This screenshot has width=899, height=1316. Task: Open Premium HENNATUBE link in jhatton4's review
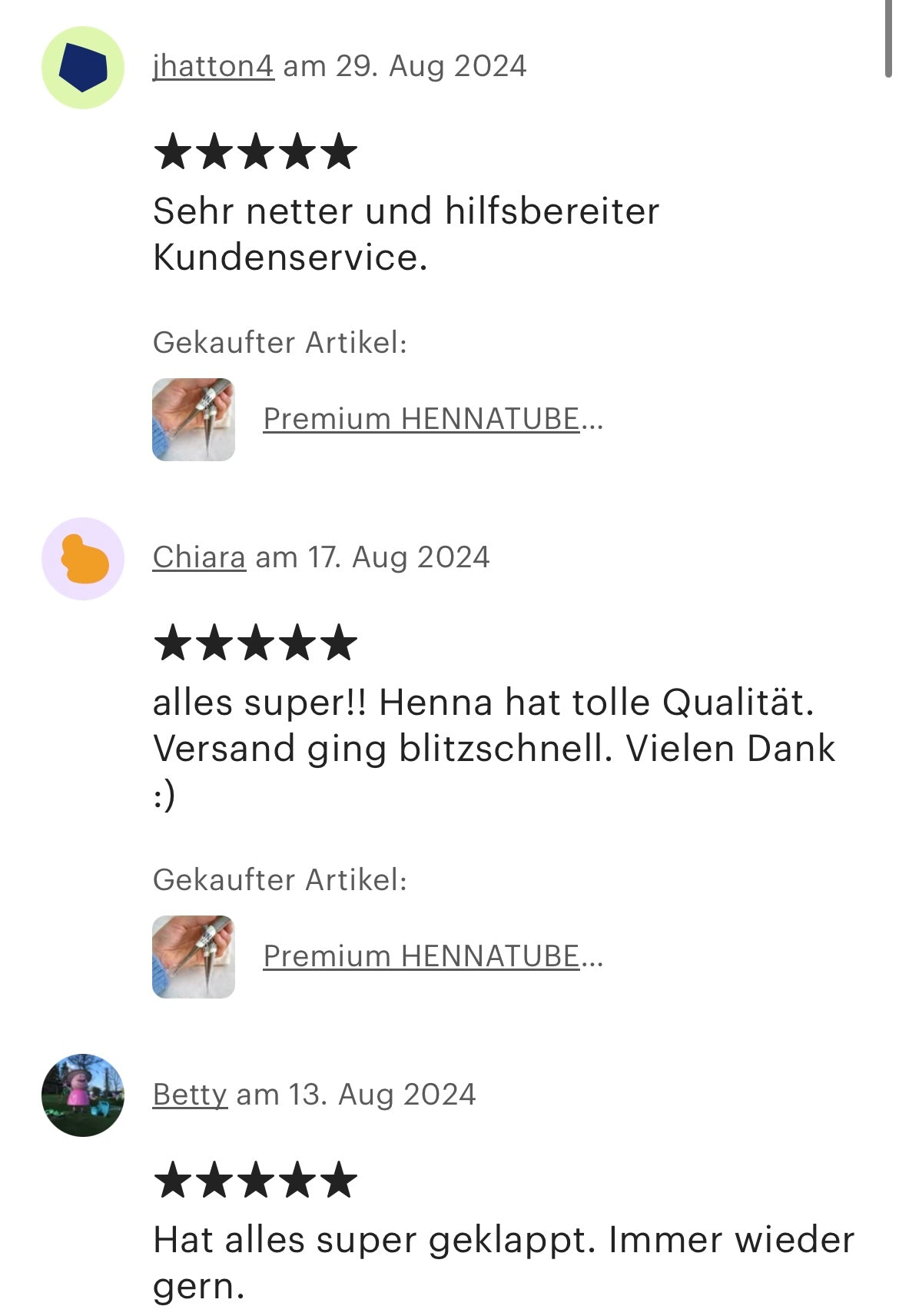(433, 419)
